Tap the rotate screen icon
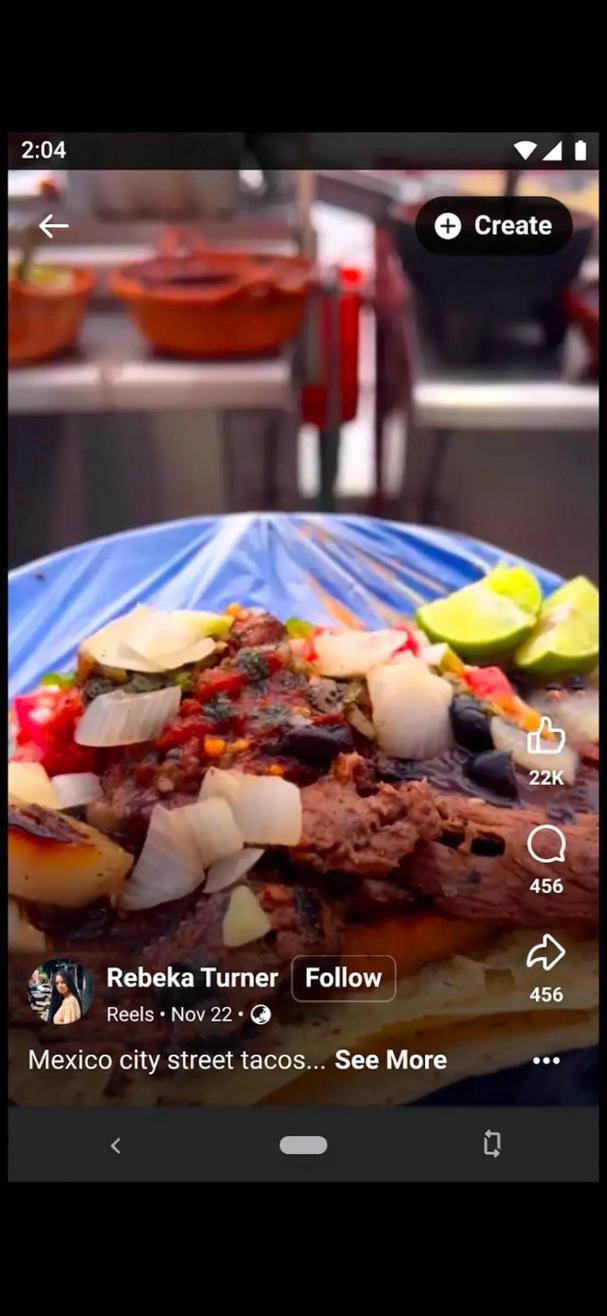This screenshot has height=1316, width=607. pyautogui.click(x=491, y=1145)
